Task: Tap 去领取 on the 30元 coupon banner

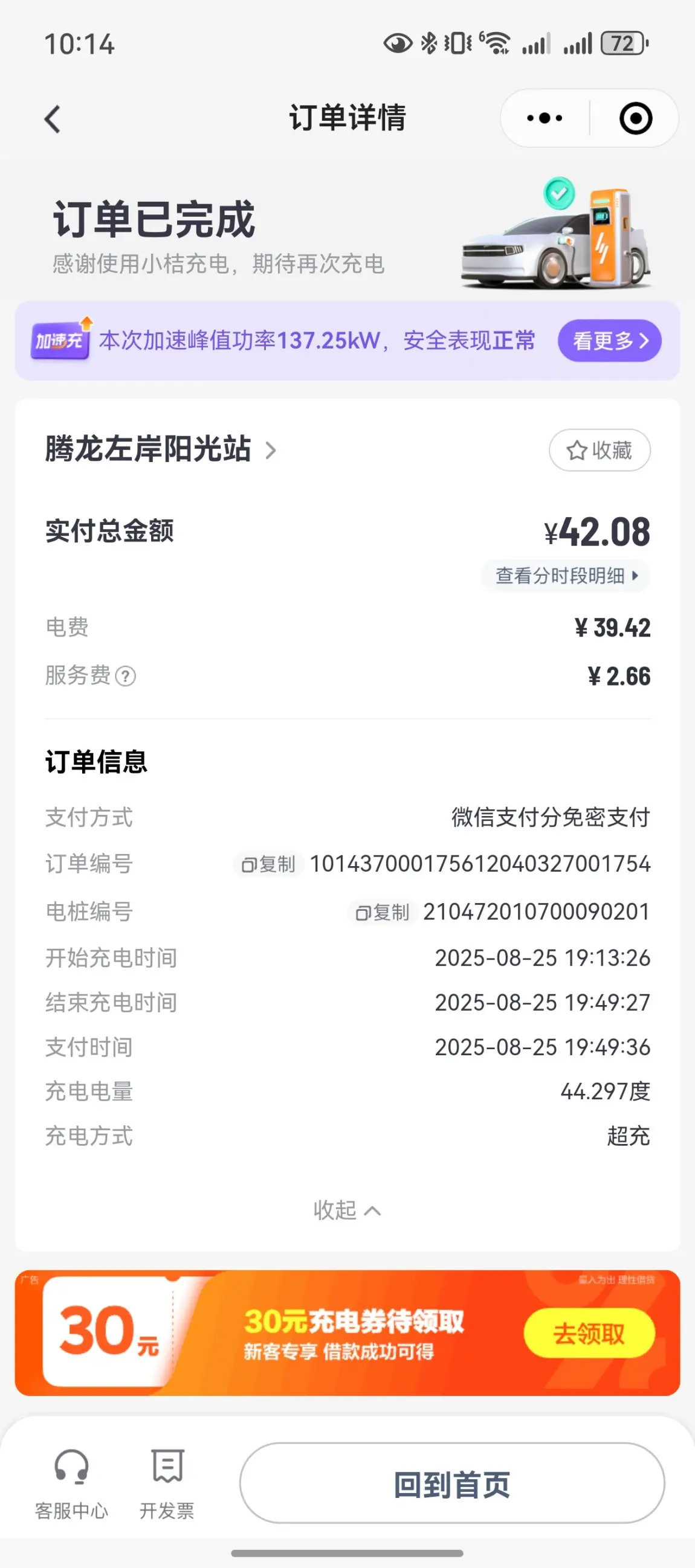Action: tap(589, 1333)
